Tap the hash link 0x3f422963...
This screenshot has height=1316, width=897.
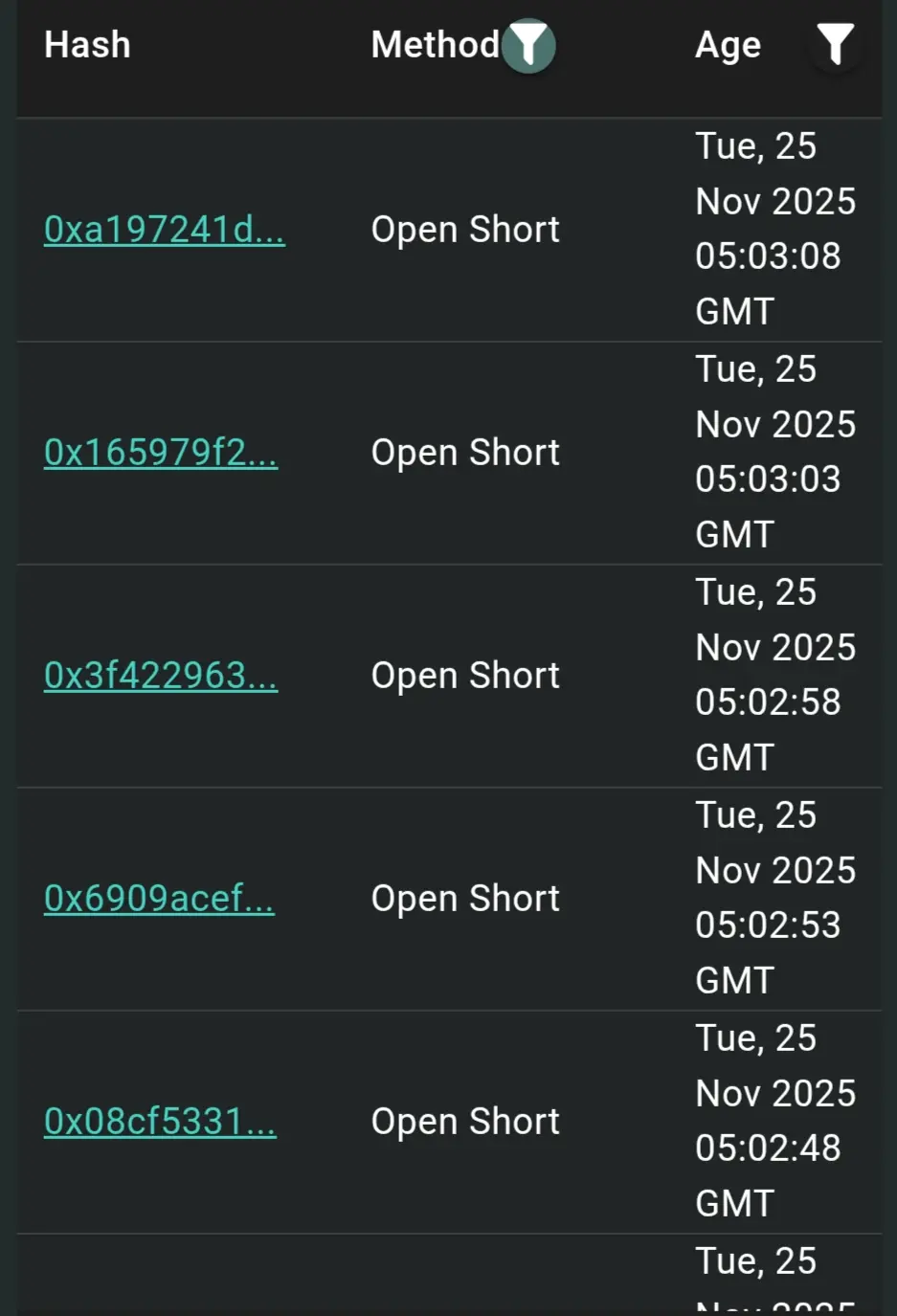pos(161,676)
